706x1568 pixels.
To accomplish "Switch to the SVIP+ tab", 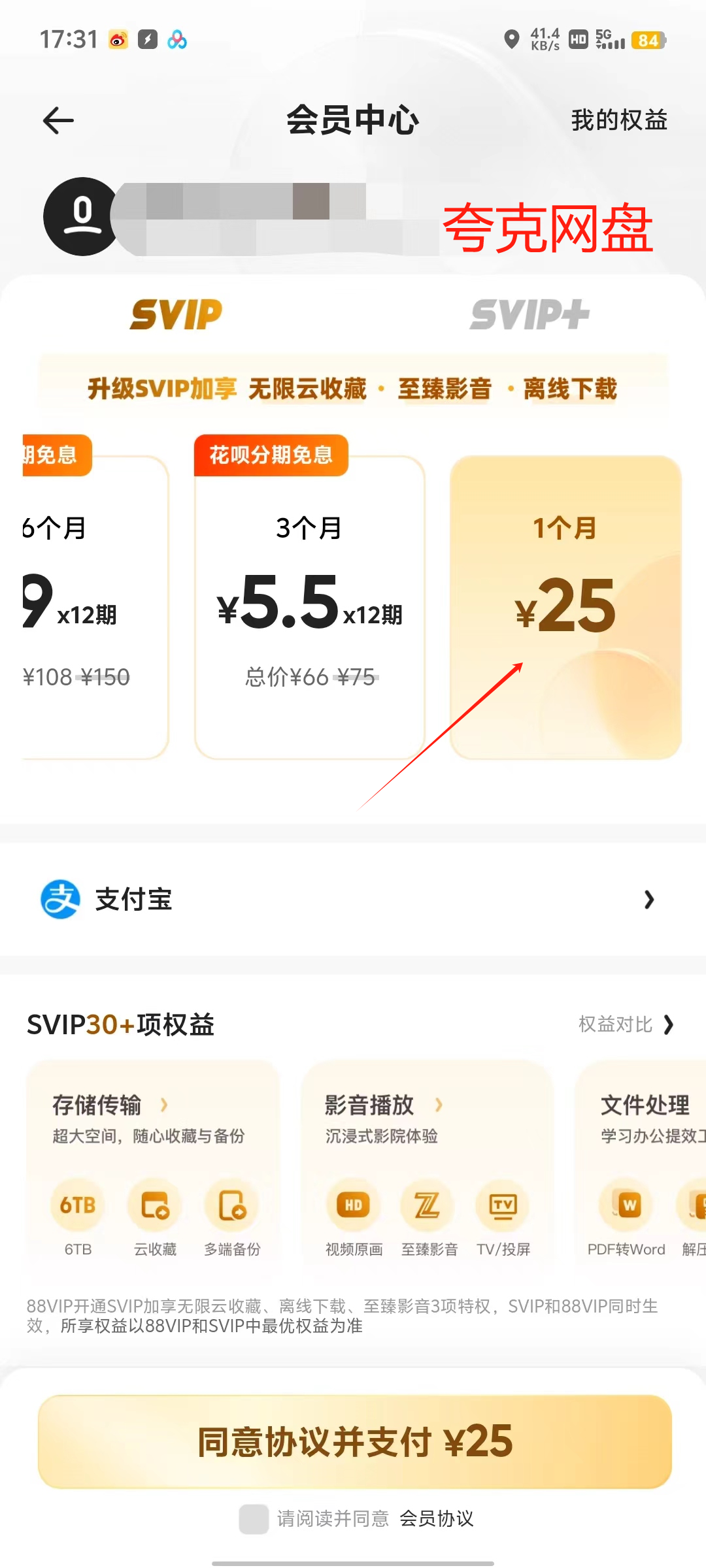I will 529,314.
